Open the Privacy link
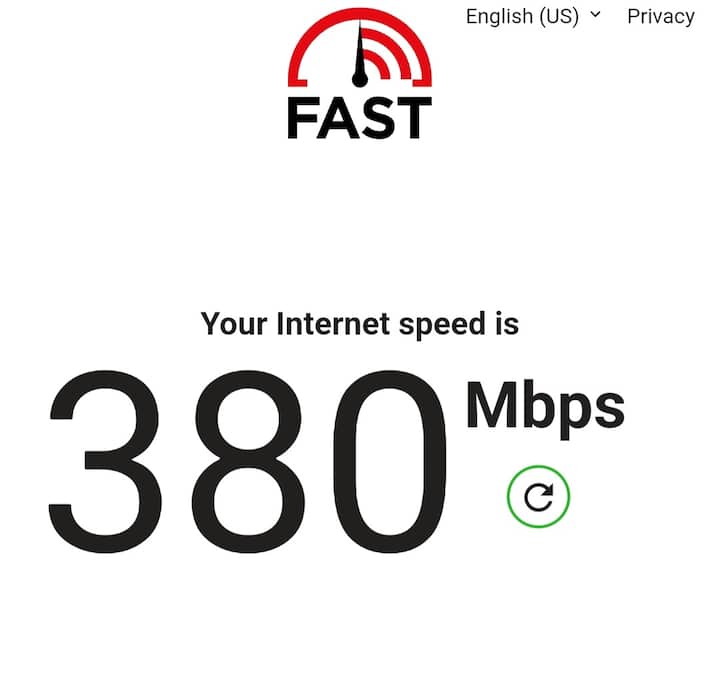Viewport: 720px width, 675px height. [660, 16]
